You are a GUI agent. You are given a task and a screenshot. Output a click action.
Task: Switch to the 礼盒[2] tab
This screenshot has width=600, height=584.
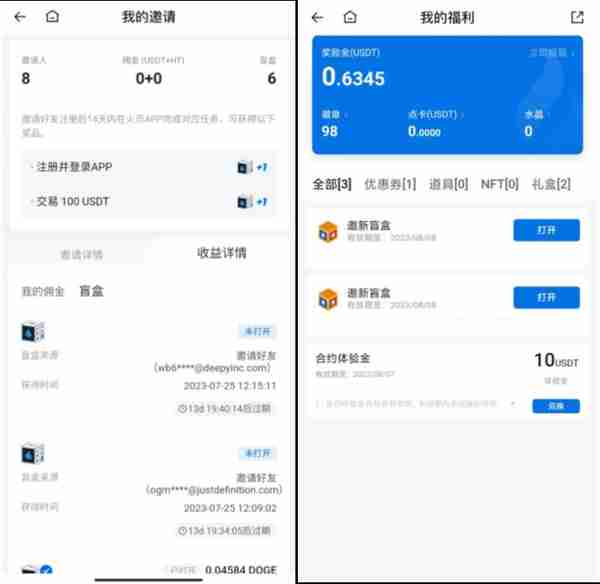(550, 184)
